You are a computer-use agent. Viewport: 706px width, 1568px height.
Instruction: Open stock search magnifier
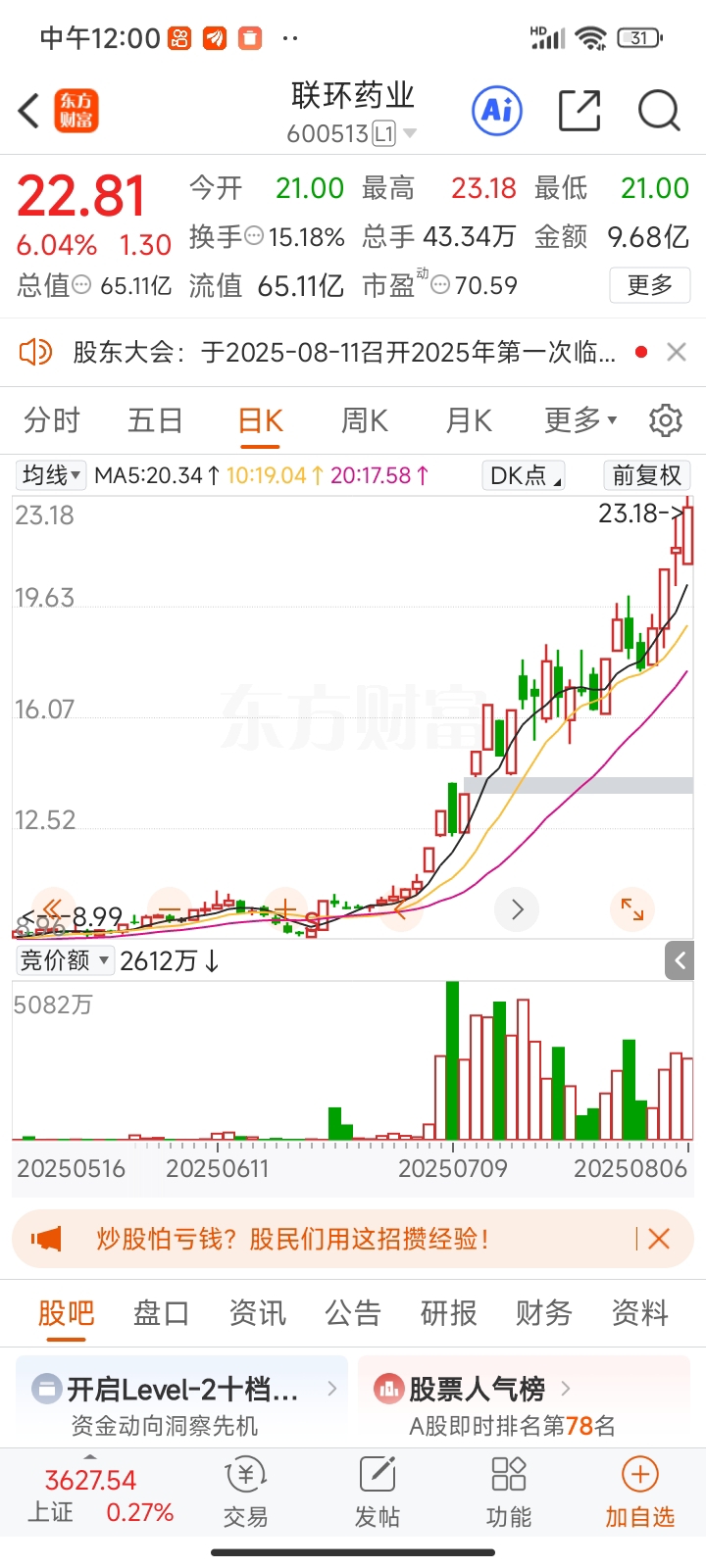coord(659,111)
